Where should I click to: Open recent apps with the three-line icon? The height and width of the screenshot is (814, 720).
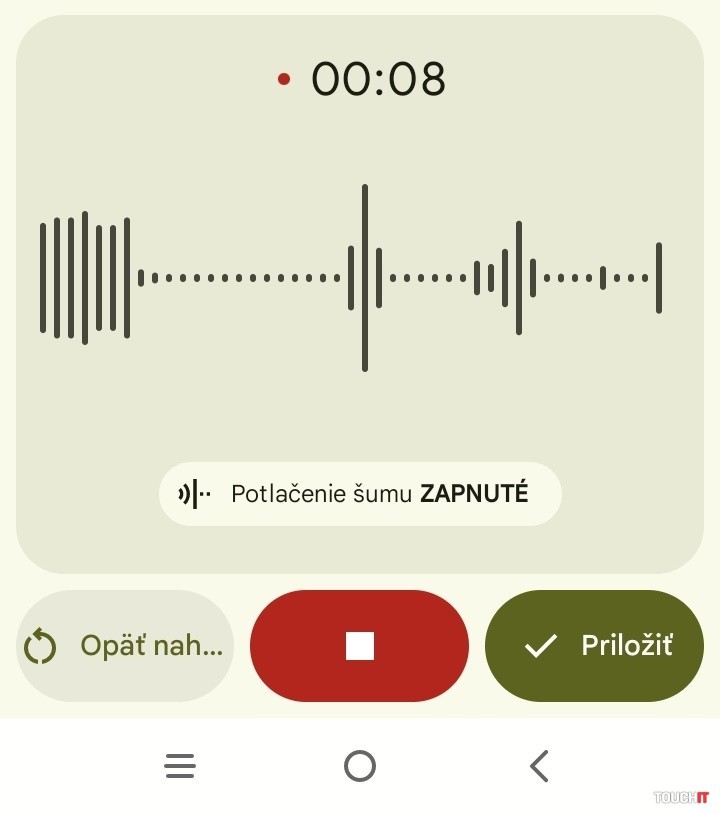tap(180, 766)
